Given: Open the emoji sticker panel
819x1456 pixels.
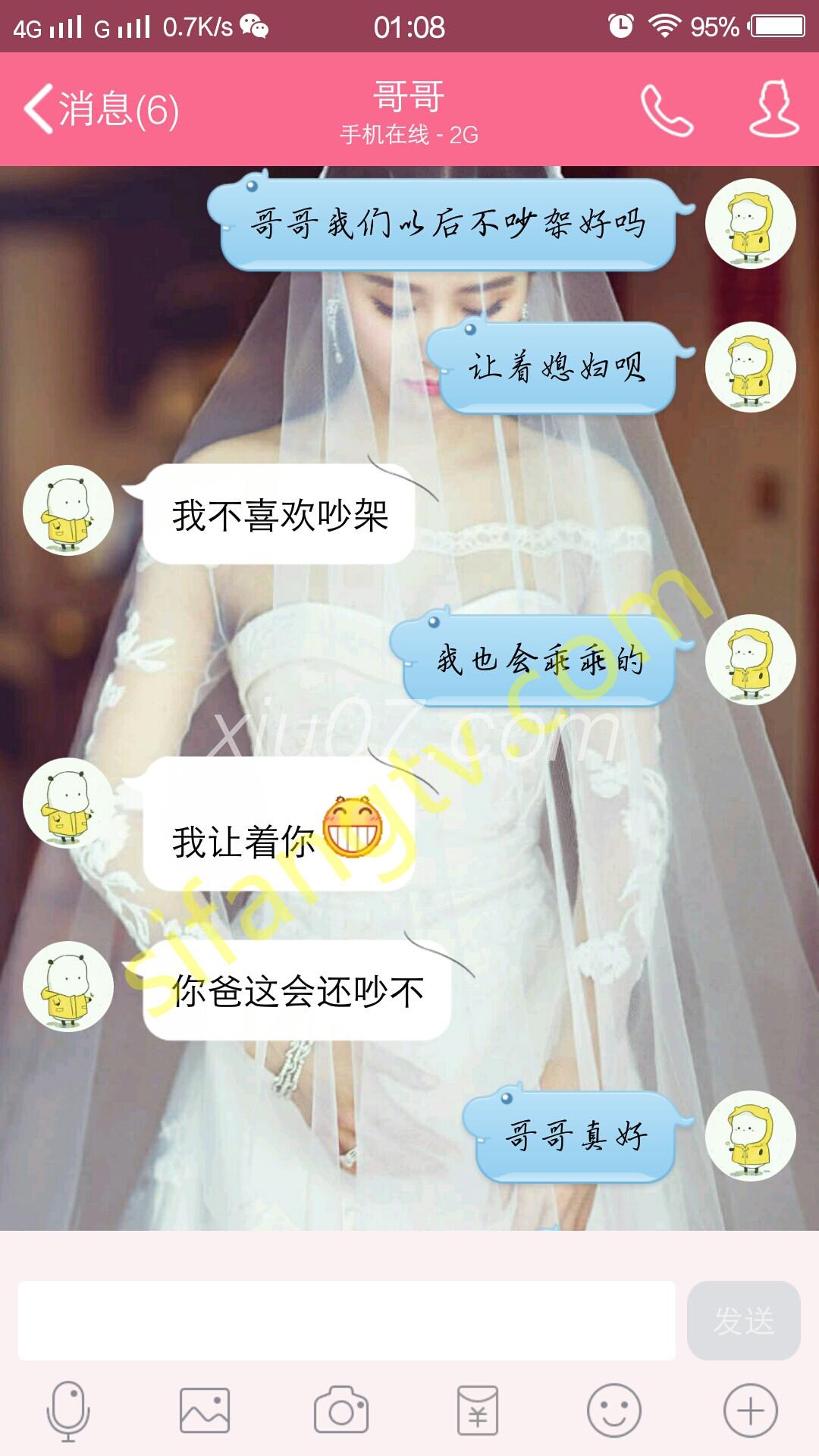Looking at the screenshot, I should point(614,1410).
